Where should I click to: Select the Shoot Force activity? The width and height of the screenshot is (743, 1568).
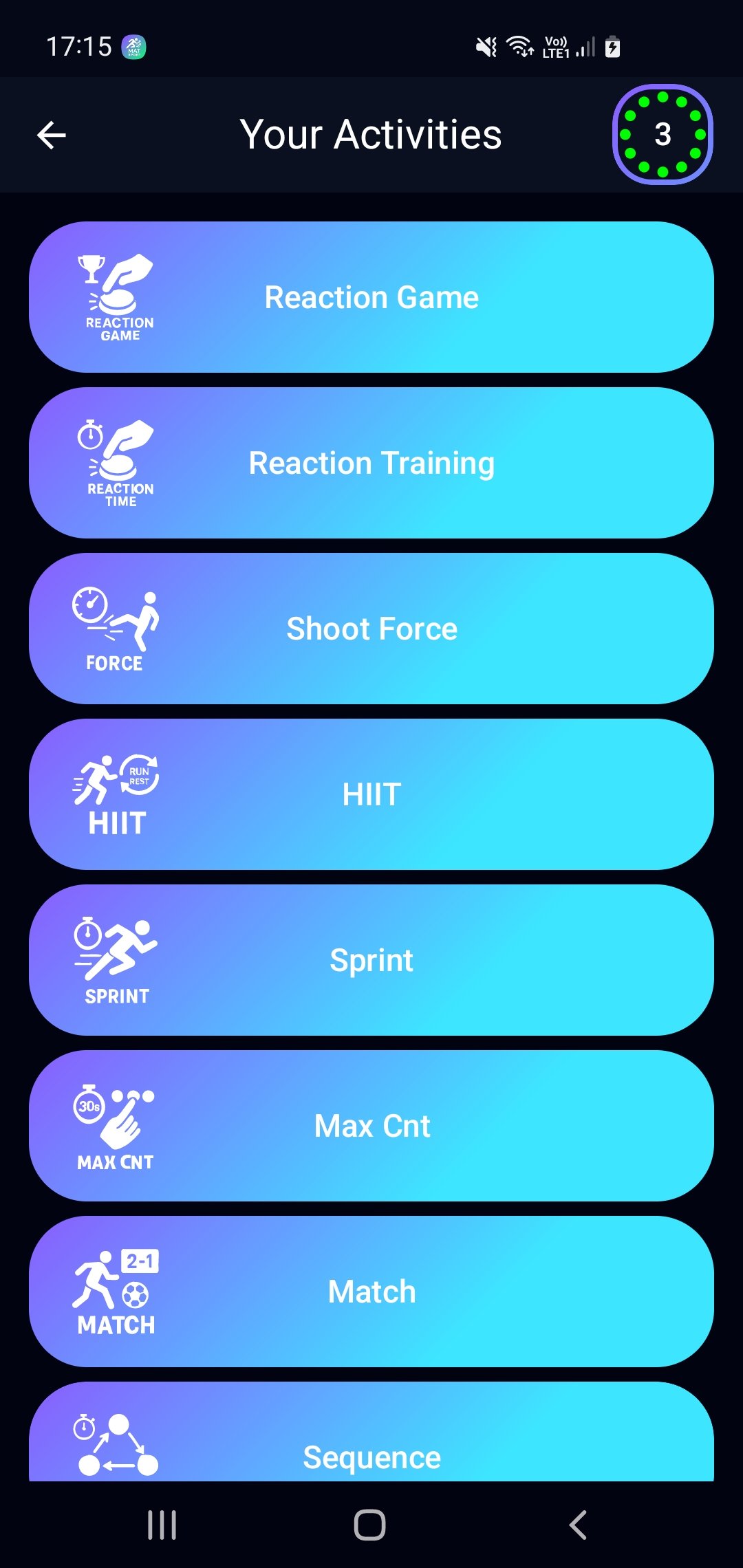371,629
